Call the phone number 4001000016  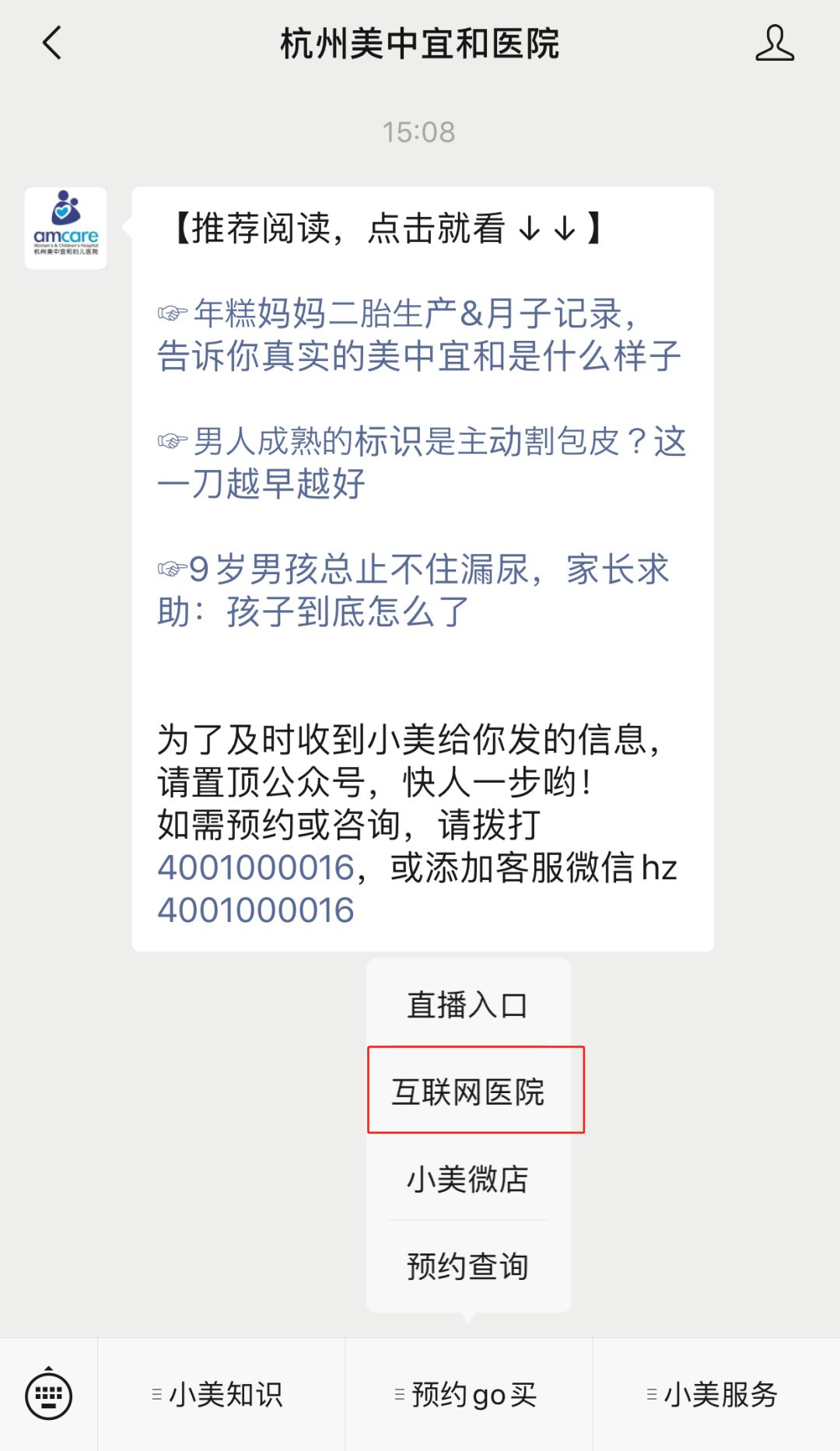tap(256, 867)
